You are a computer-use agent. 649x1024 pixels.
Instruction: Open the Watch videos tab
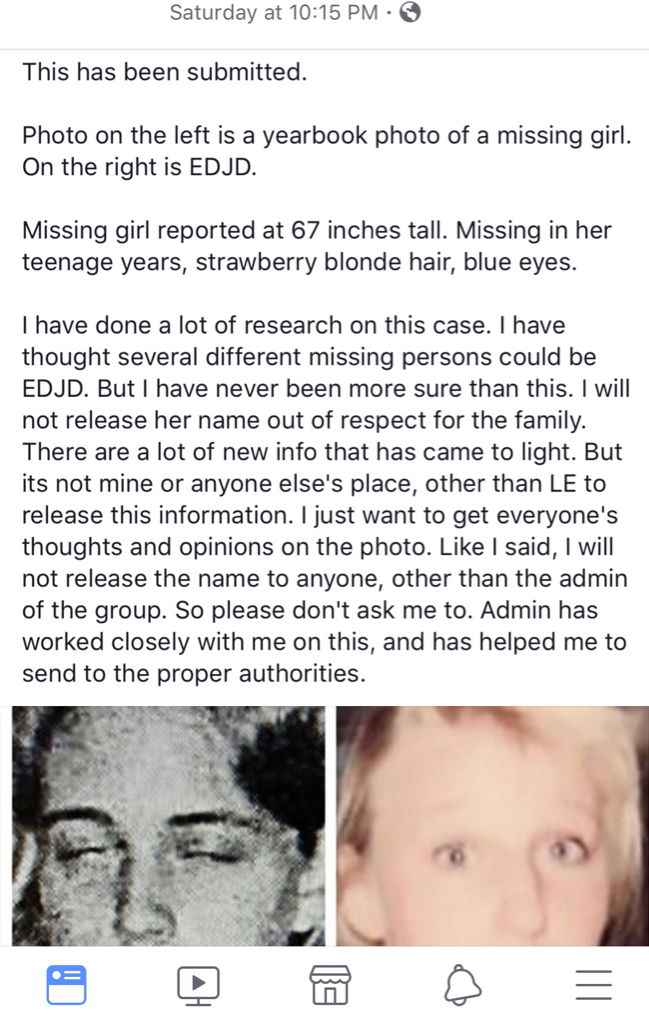pos(197,985)
